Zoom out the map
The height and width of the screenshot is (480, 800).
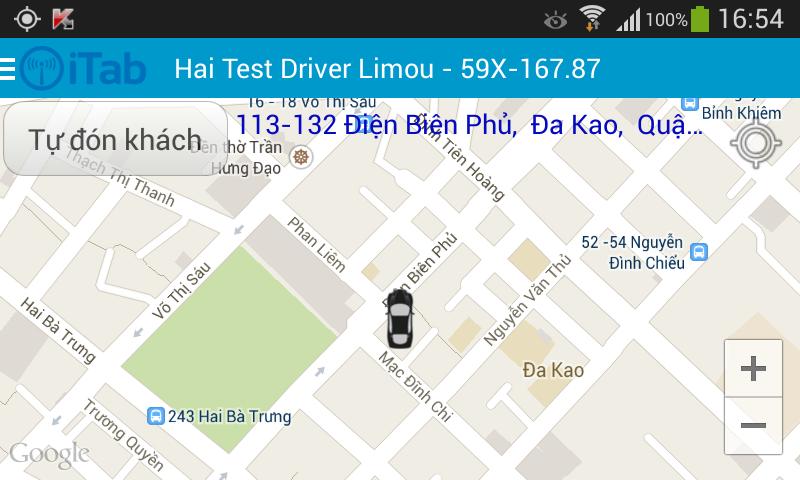(x=753, y=426)
